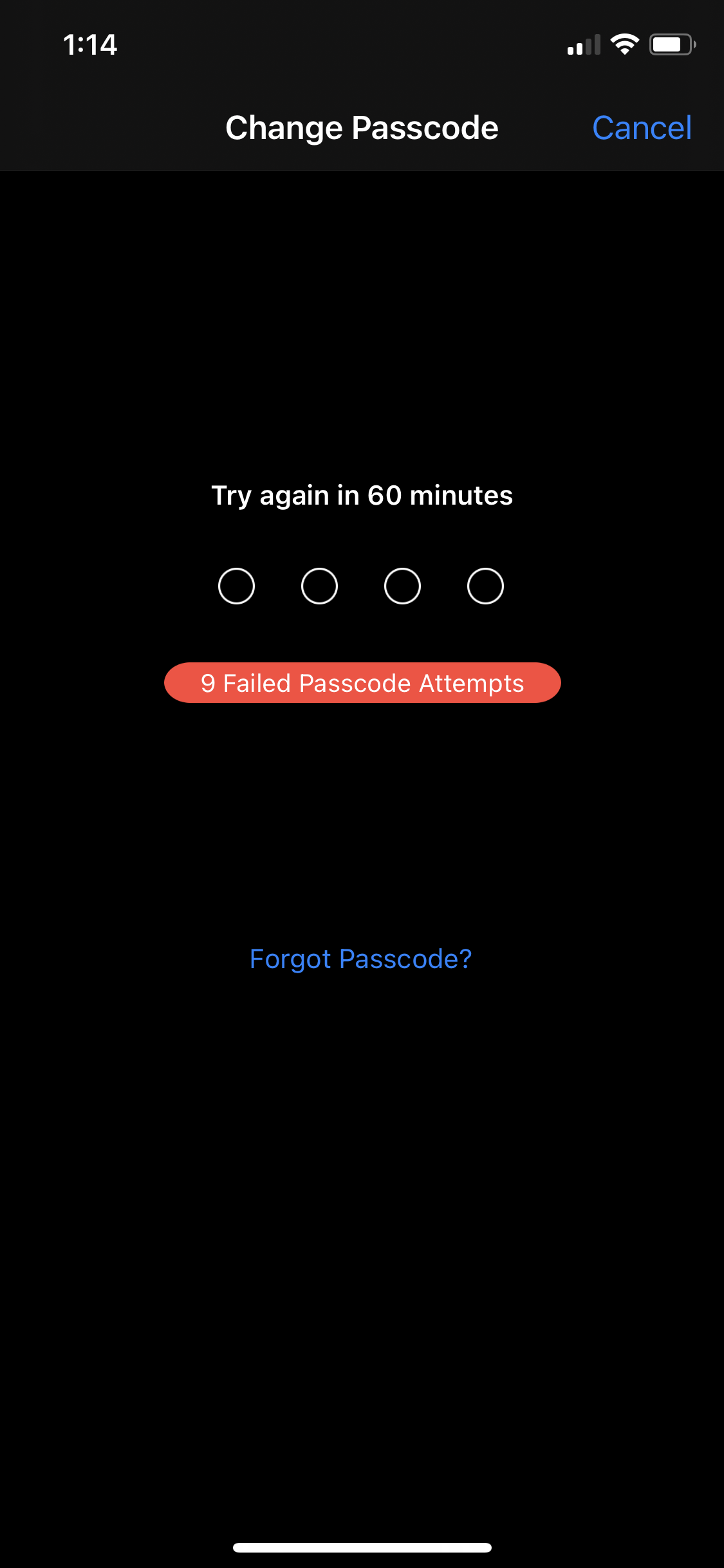The width and height of the screenshot is (724, 1568).
Task: Select the fourth passcode entry circle
Action: pos(485,586)
